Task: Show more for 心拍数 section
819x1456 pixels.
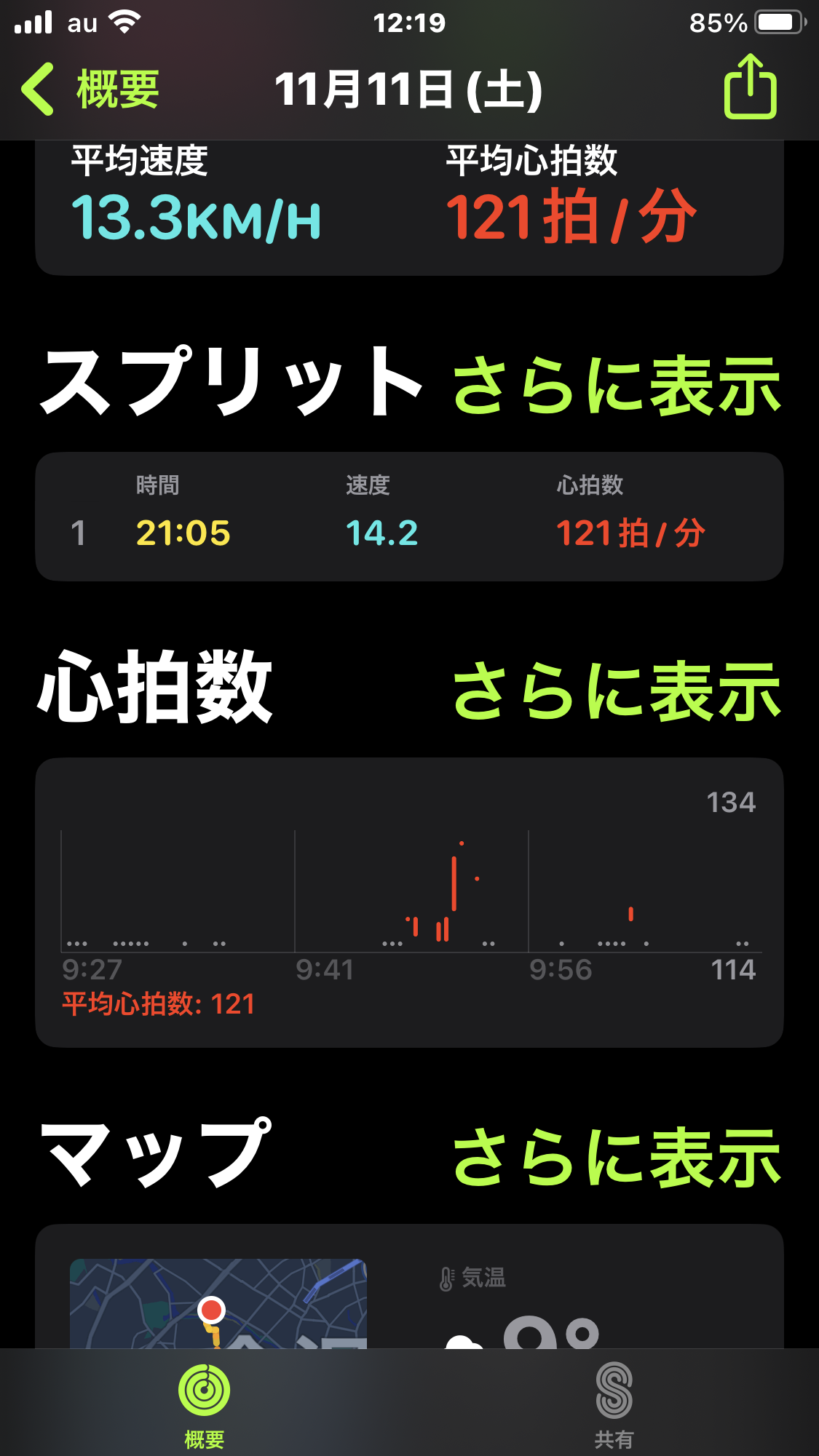Action: tap(616, 691)
